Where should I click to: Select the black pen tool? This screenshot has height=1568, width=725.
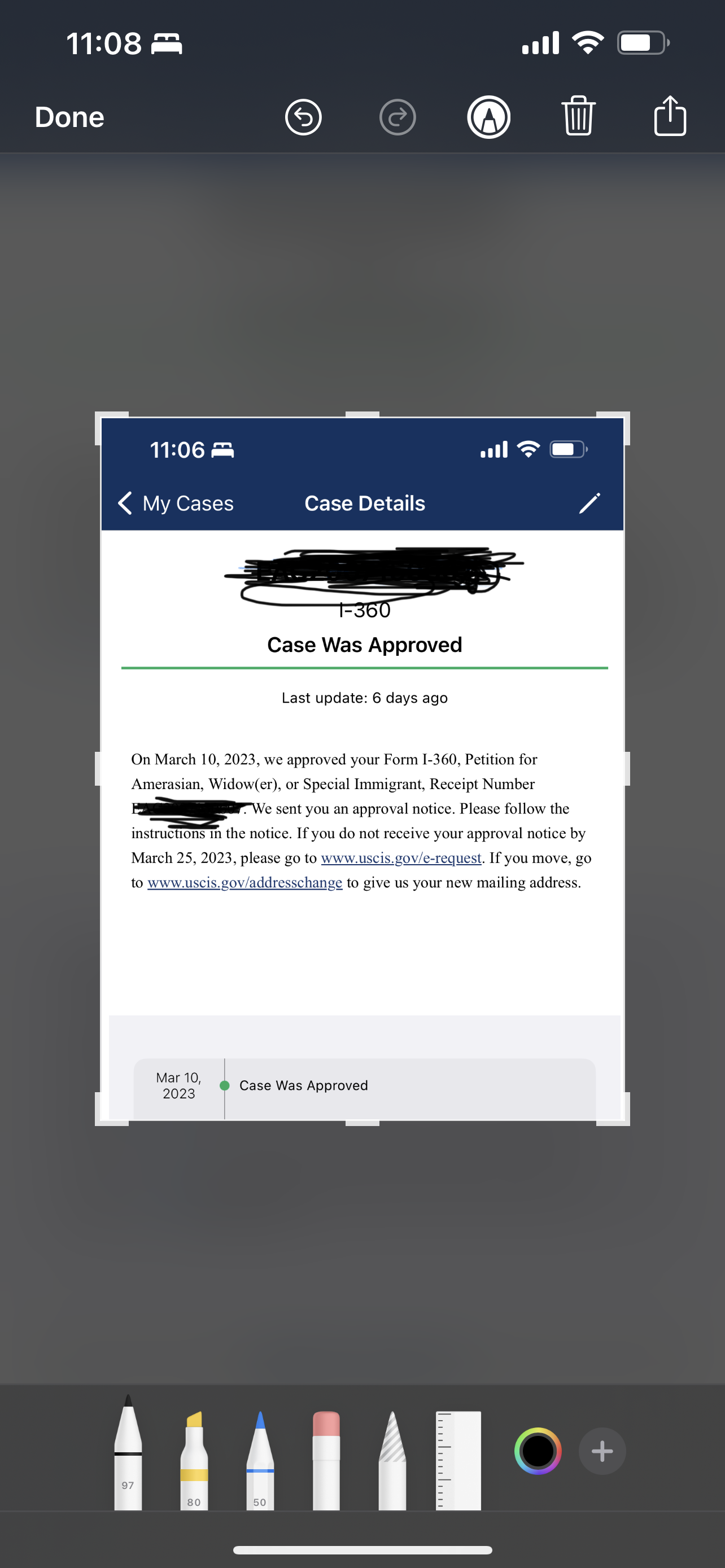pos(128,1452)
